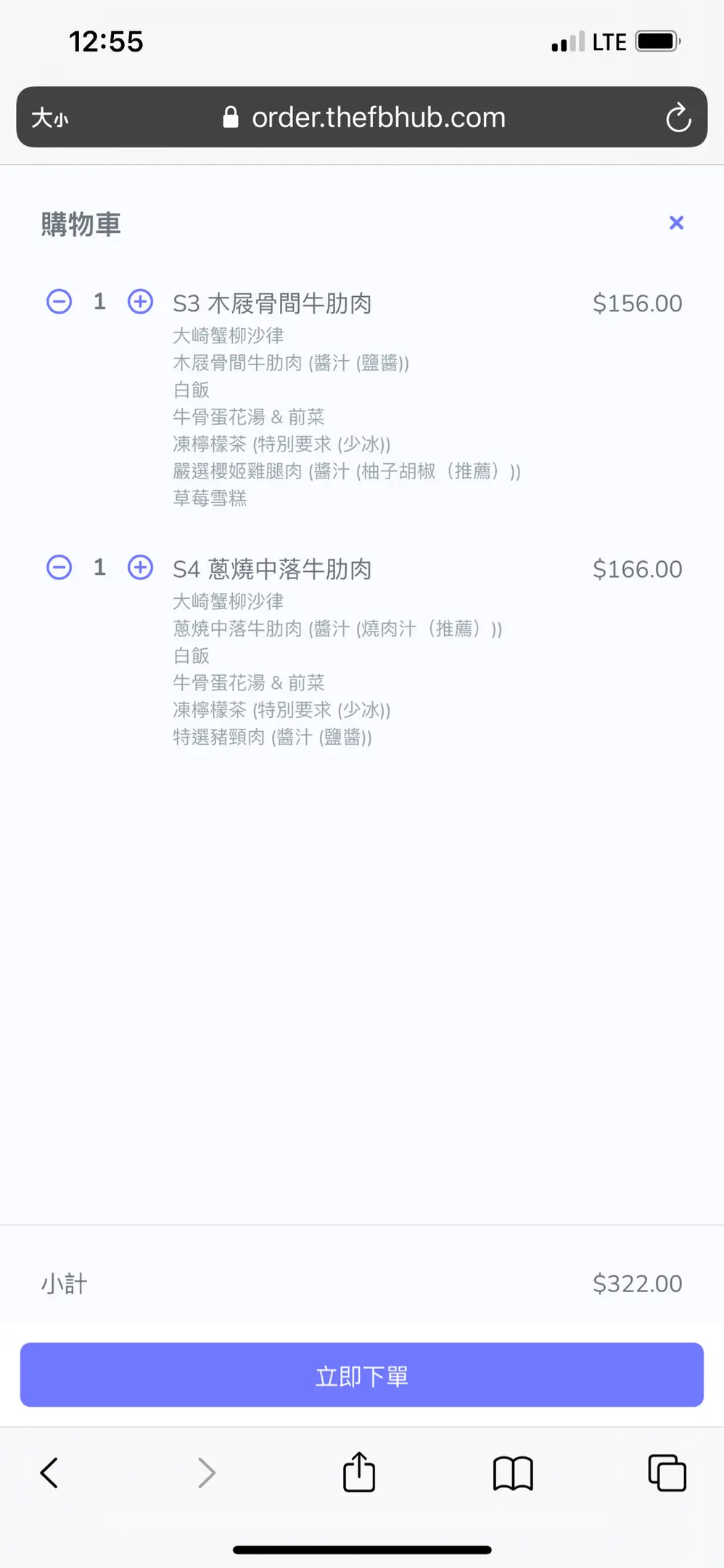Open the browser share sheet
Viewport: 724px width, 1568px height.
[x=359, y=1471]
